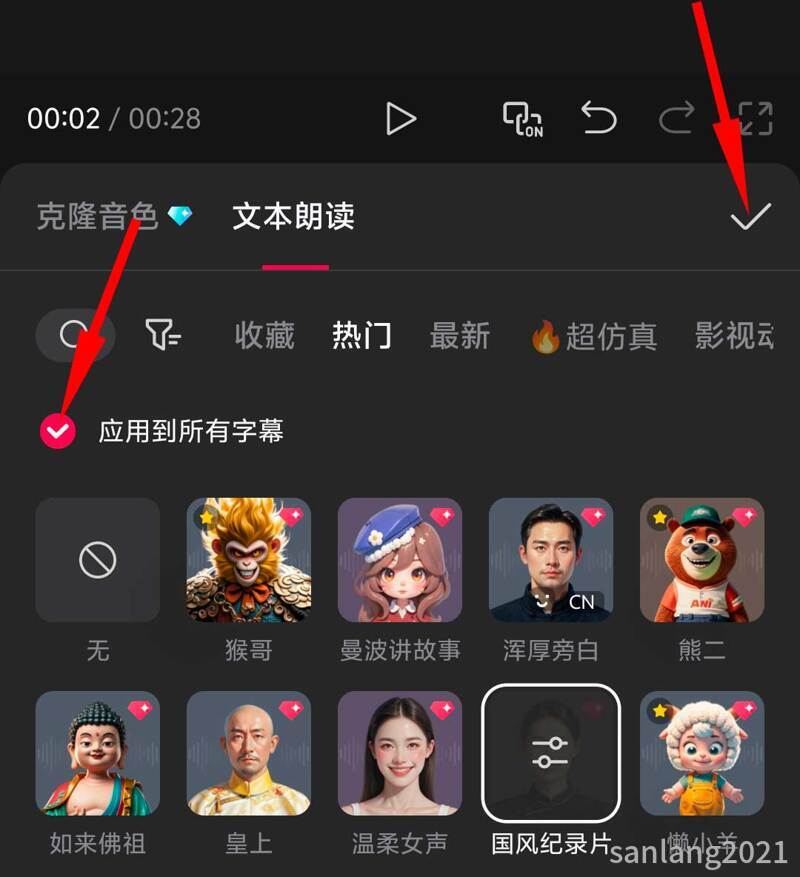Select the 猴哥 voice
The image size is (800, 877).
(x=248, y=560)
